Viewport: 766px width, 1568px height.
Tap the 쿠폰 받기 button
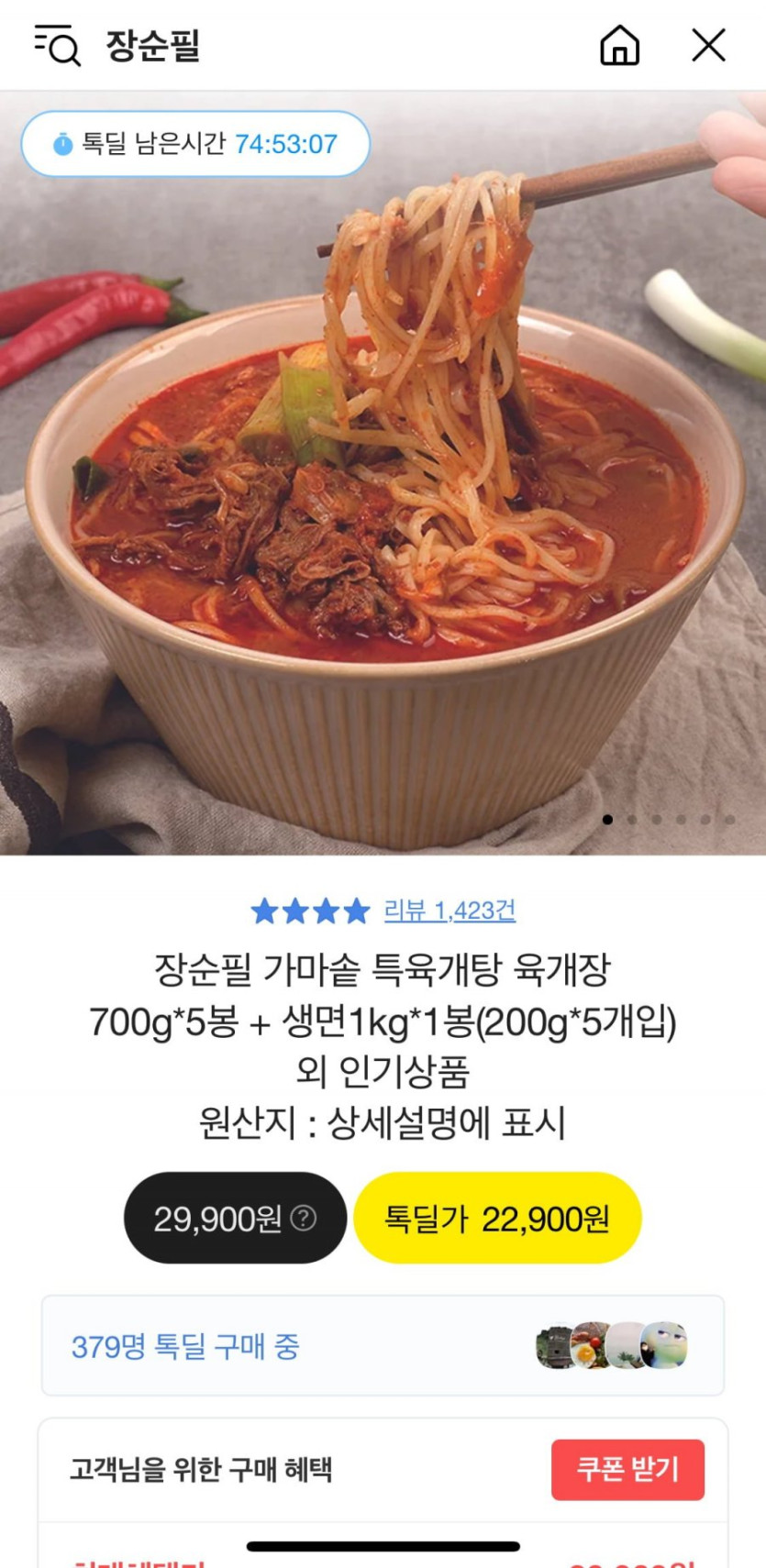627,1470
